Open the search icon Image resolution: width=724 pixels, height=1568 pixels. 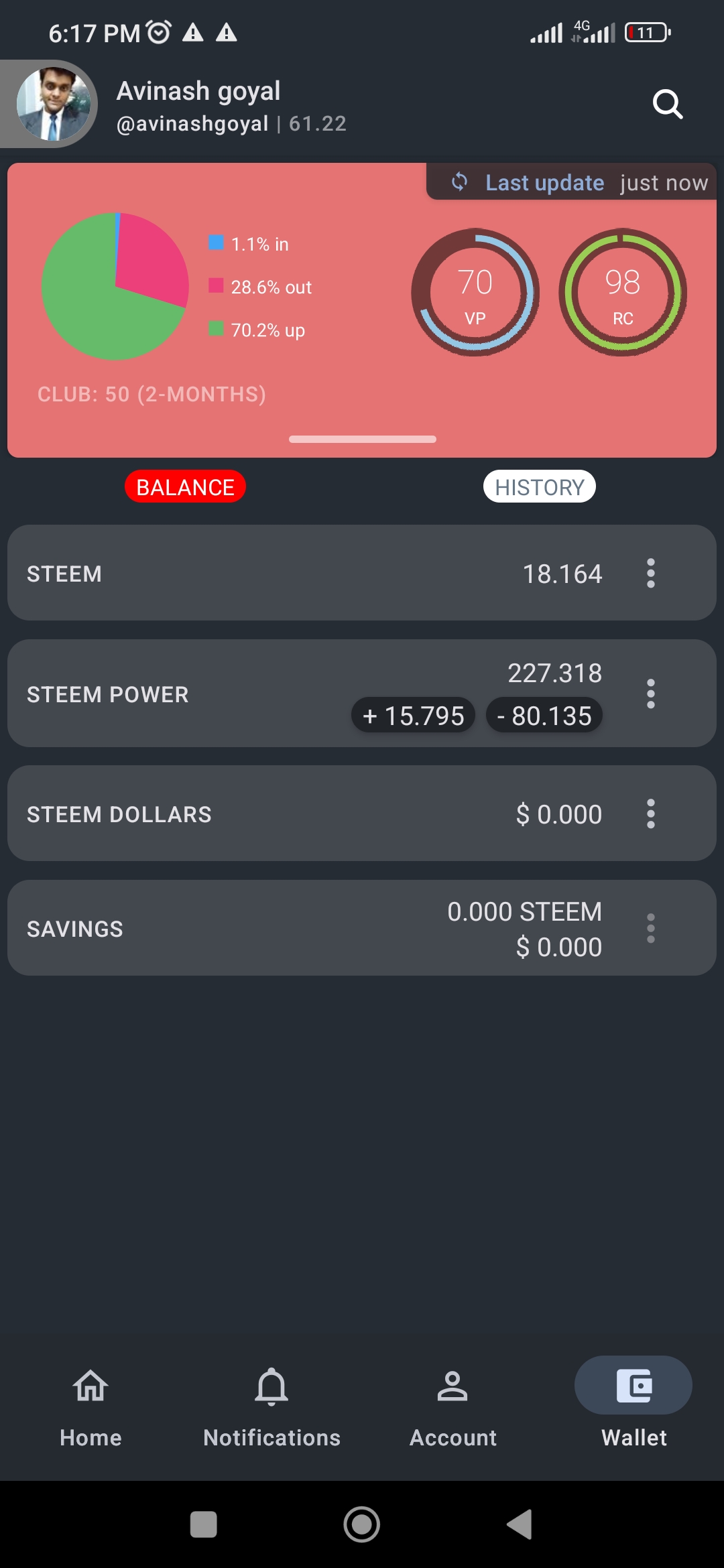pyautogui.click(x=668, y=105)
